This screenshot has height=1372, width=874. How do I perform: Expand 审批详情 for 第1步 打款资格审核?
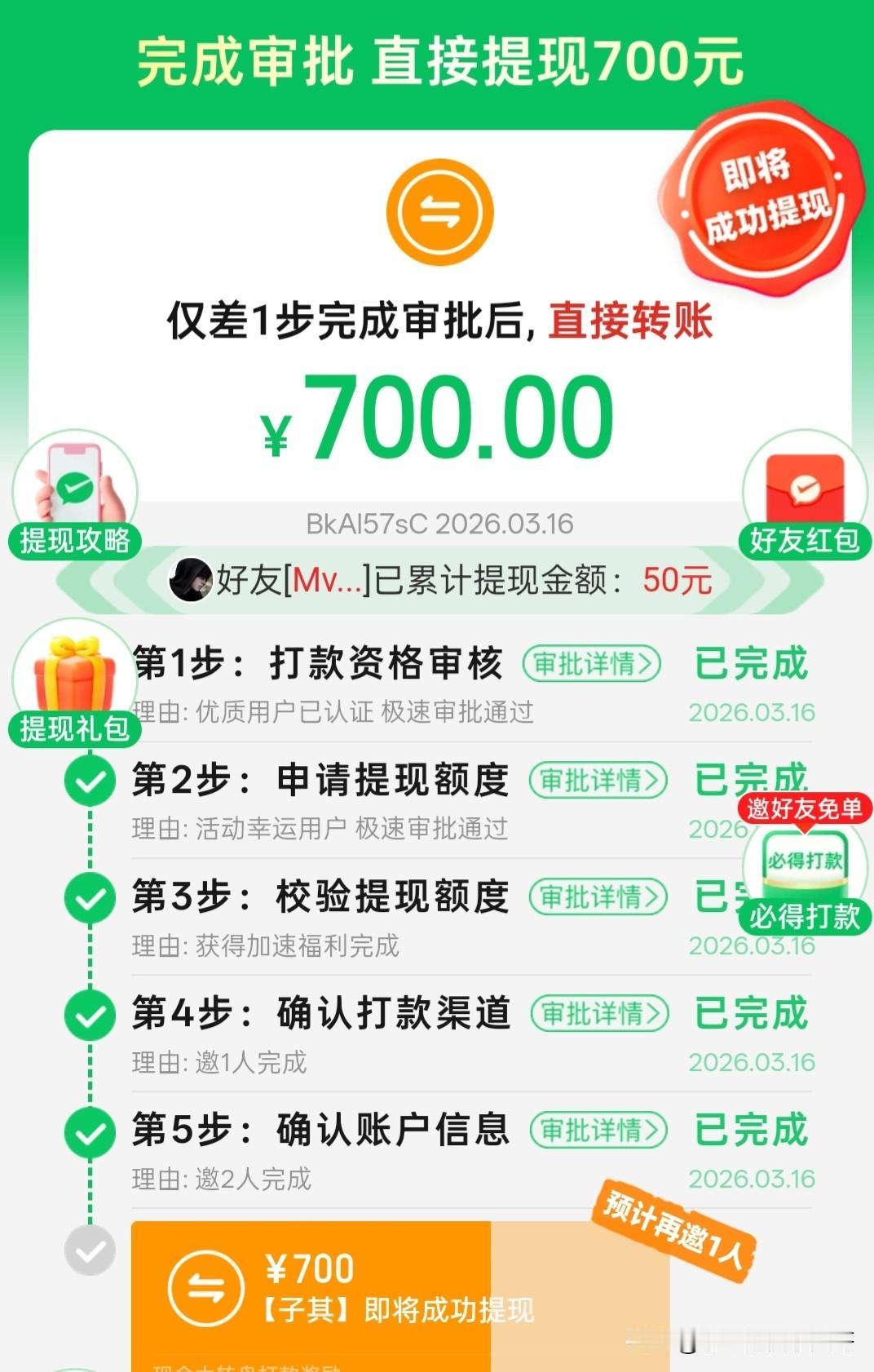pos(592,664)
